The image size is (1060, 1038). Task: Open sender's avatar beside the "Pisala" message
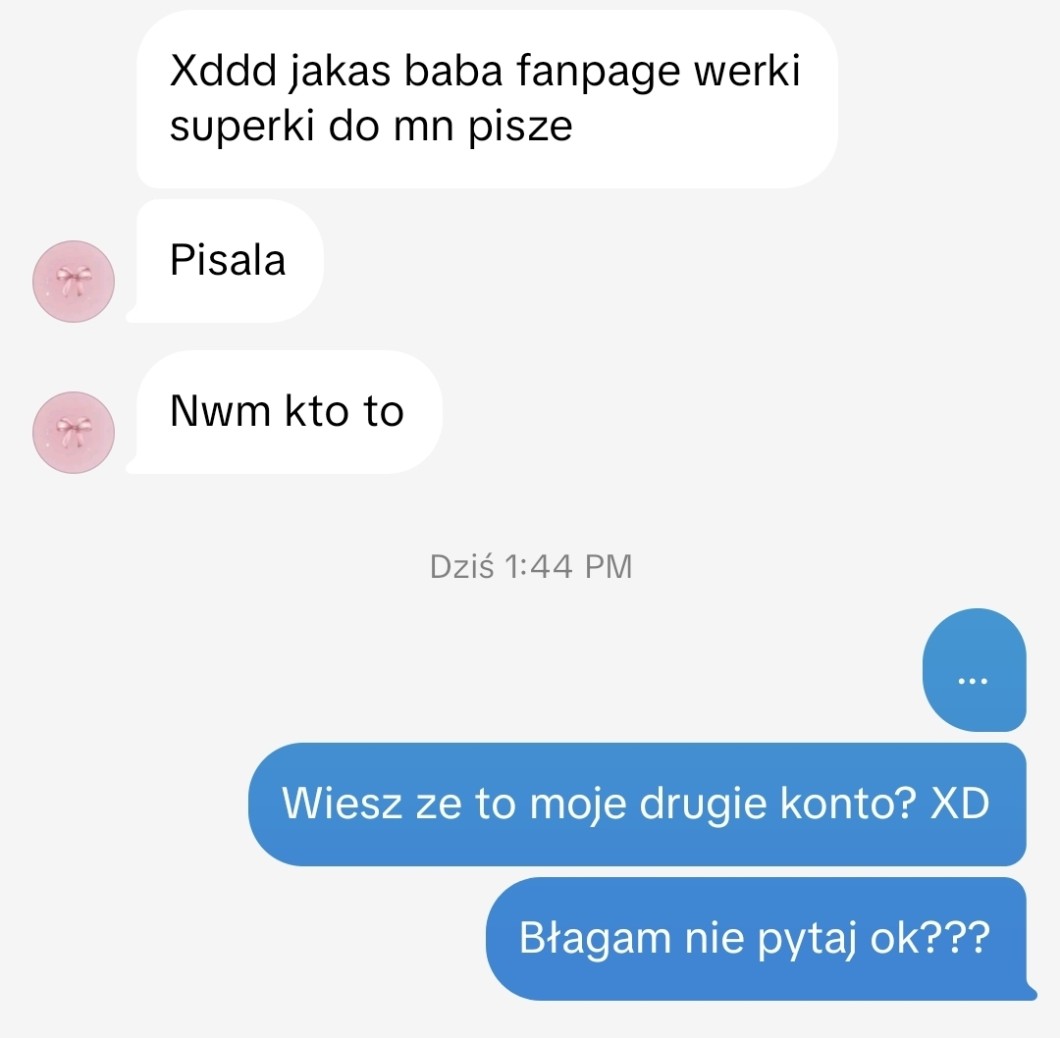[x=74, y=281]
